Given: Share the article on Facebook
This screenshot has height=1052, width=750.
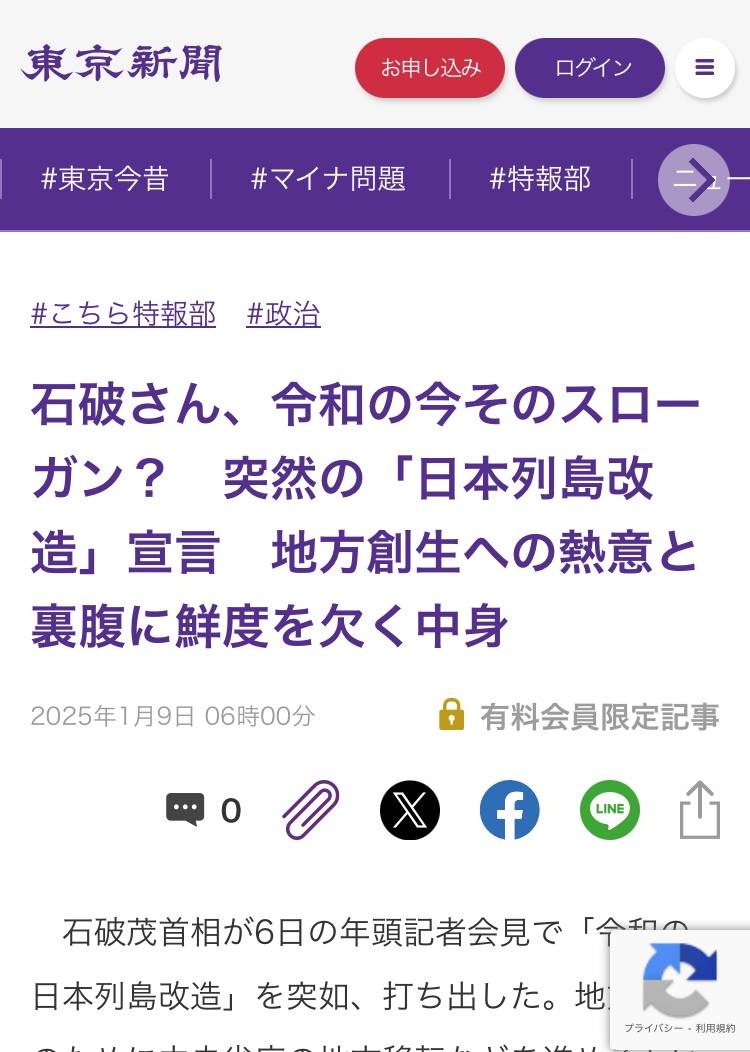Looking at the screenshot, I should (x=510, y=809).
